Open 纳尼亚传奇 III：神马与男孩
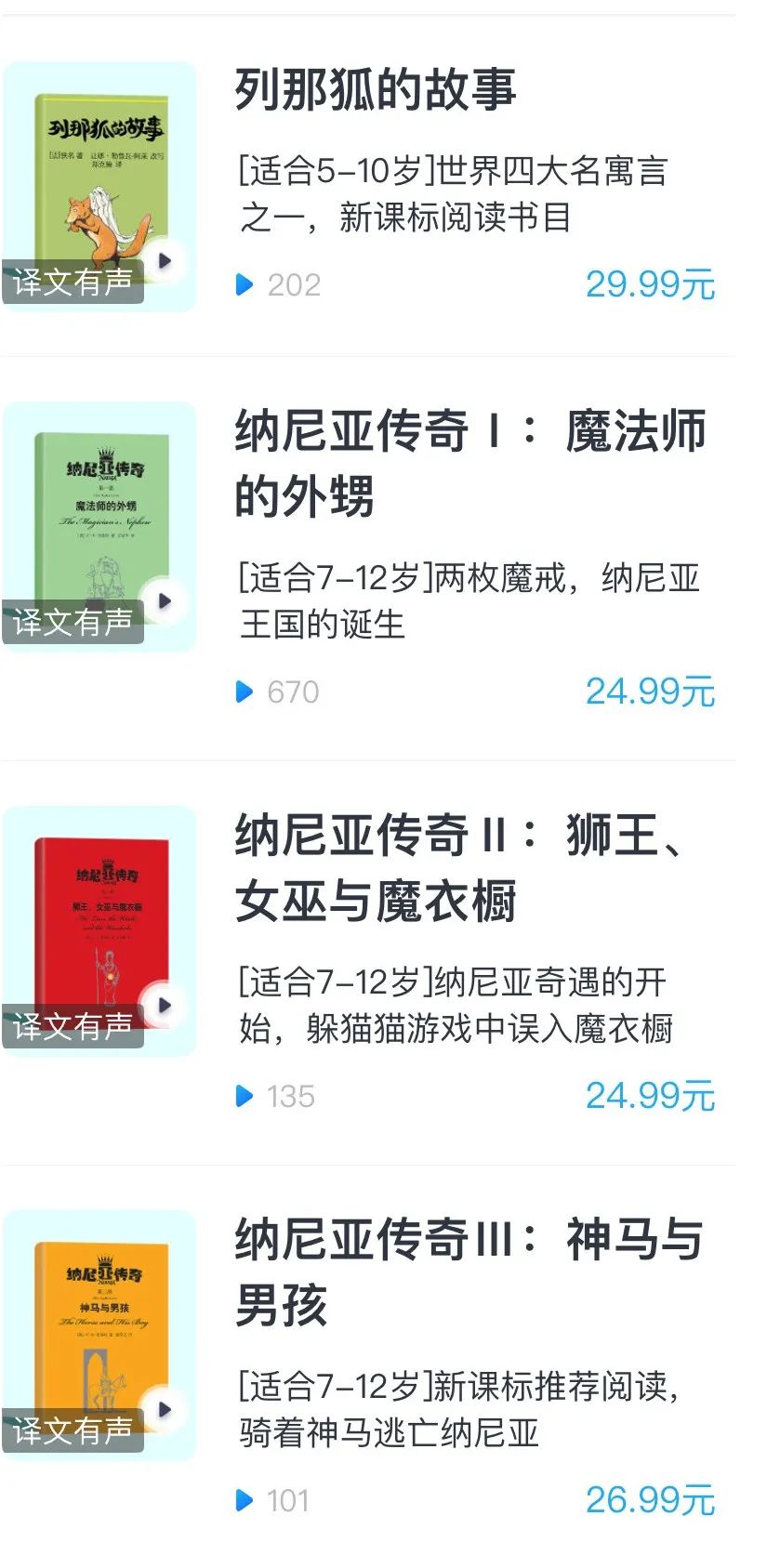This screenshot has height=1568, width=780. click(x=468, y=1272)
